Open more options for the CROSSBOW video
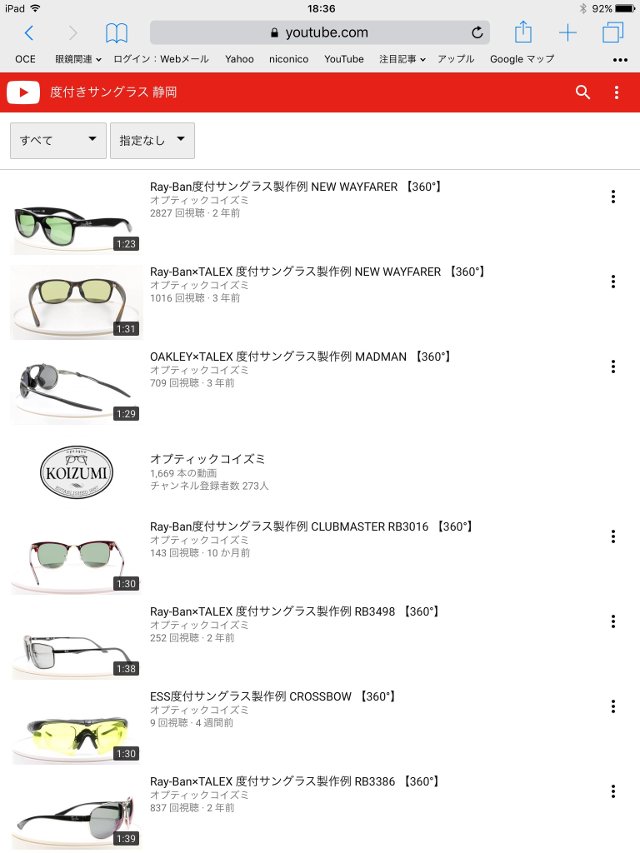 click(613, 707)
